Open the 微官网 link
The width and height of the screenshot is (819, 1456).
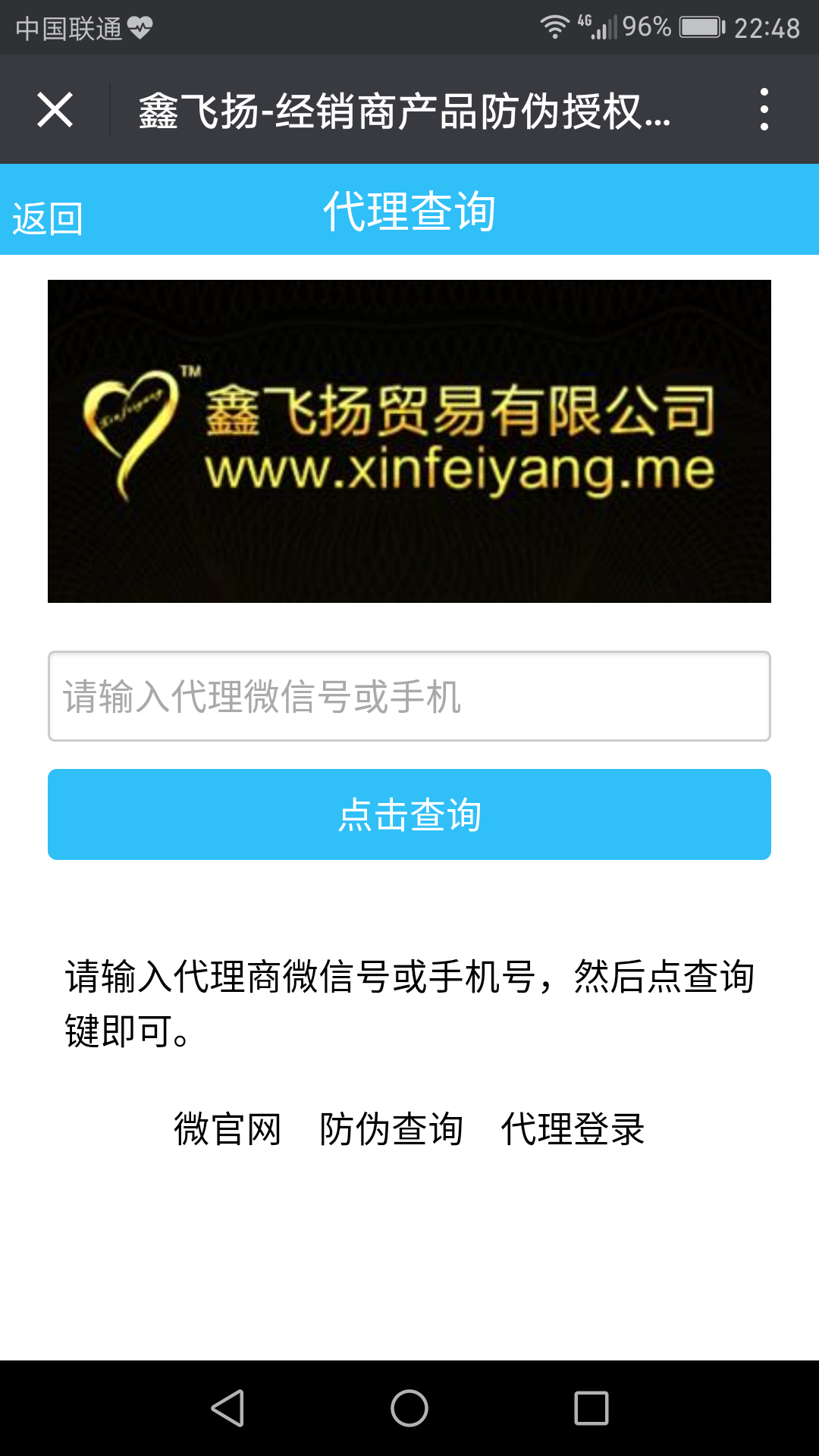tap(227, 1129)
